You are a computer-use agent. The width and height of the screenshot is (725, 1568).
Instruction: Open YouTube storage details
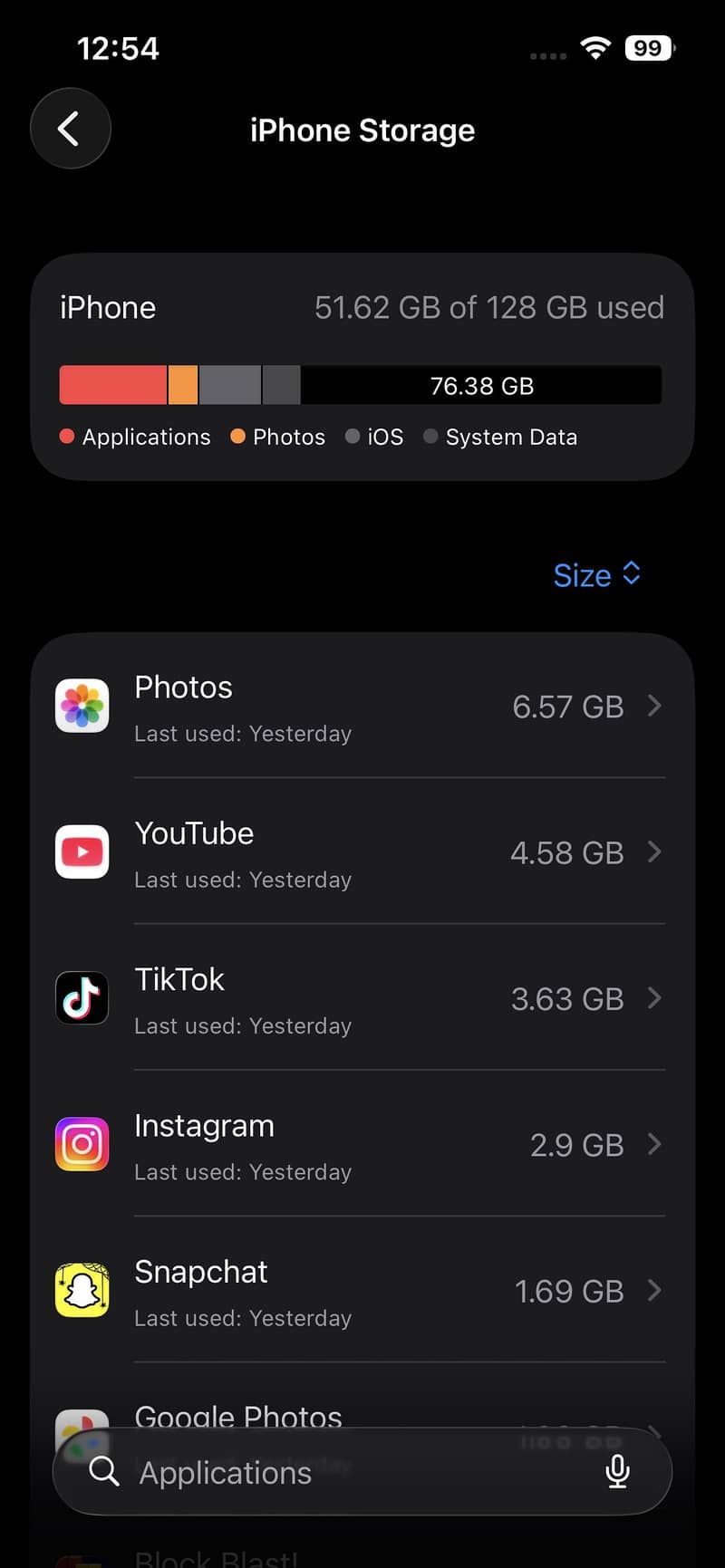click(362, 851)
